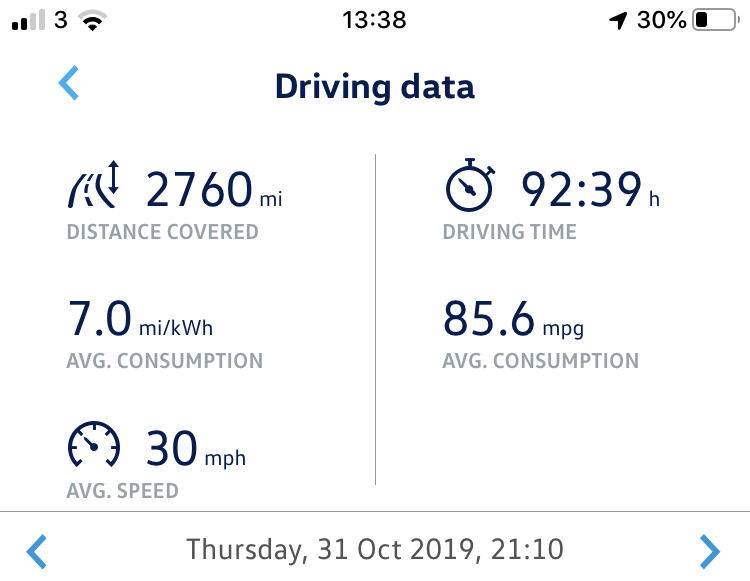Show the previous driving data record
The width and height of the screenshot is (750, 581).
click(x=37, y=550)
